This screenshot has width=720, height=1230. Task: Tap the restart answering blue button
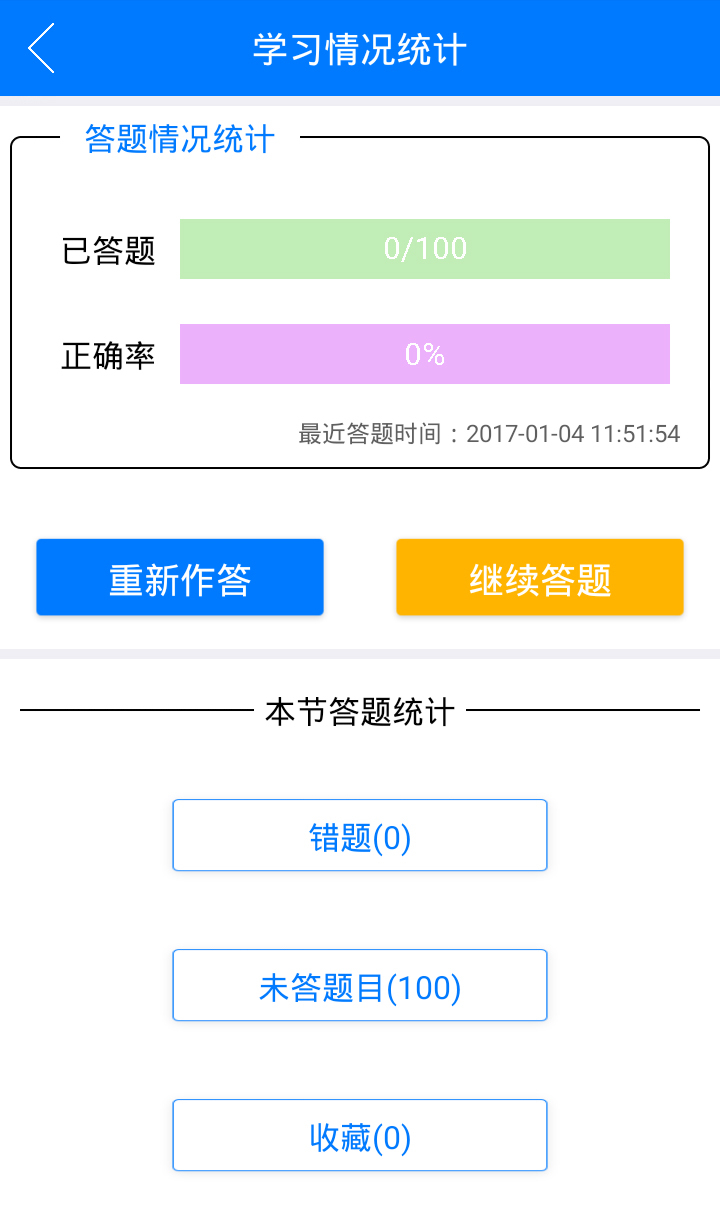click(179, 576)
